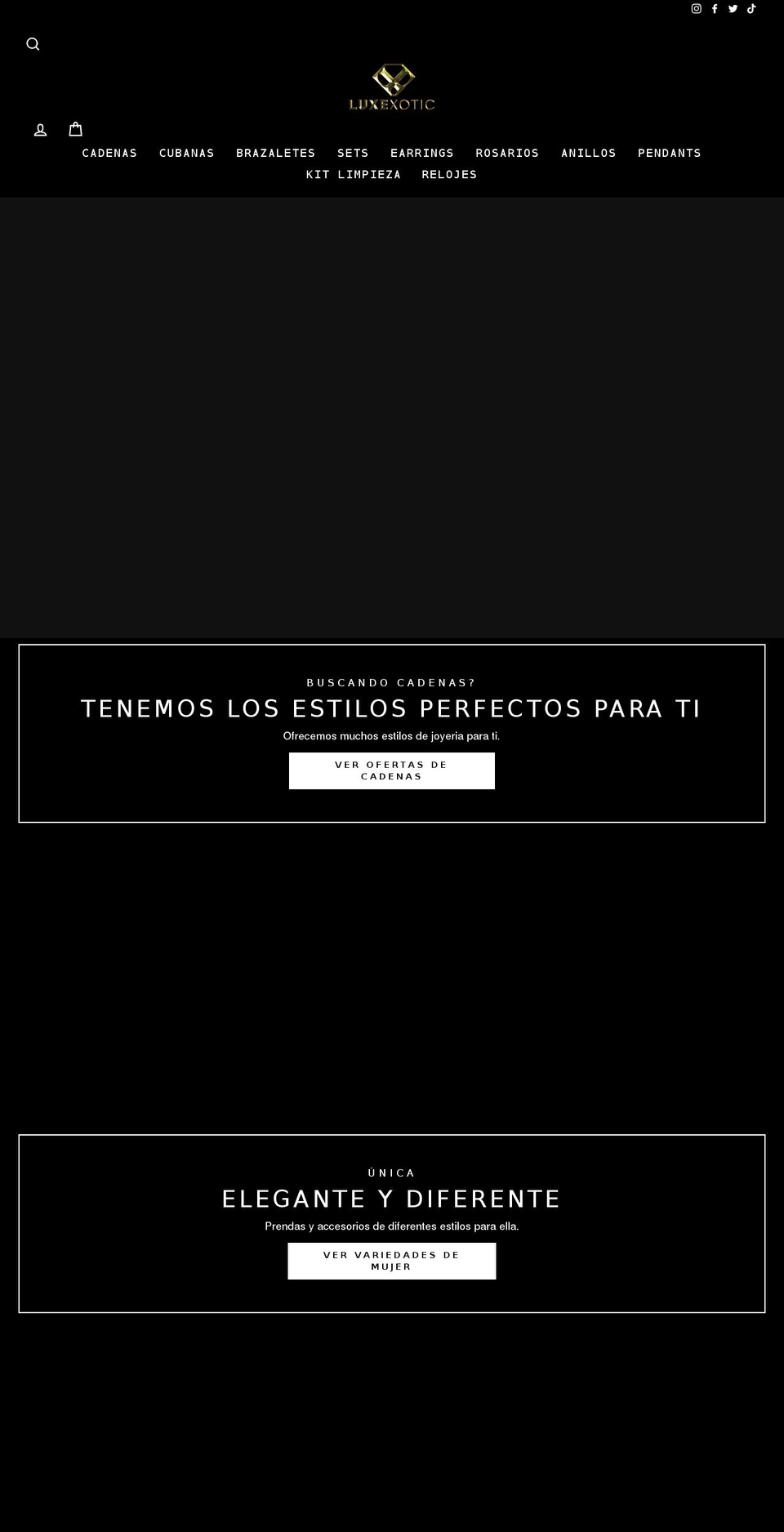The image size is (784, 1532).
Task: Go to the Anillos category
Action: (x=588, y=153)
